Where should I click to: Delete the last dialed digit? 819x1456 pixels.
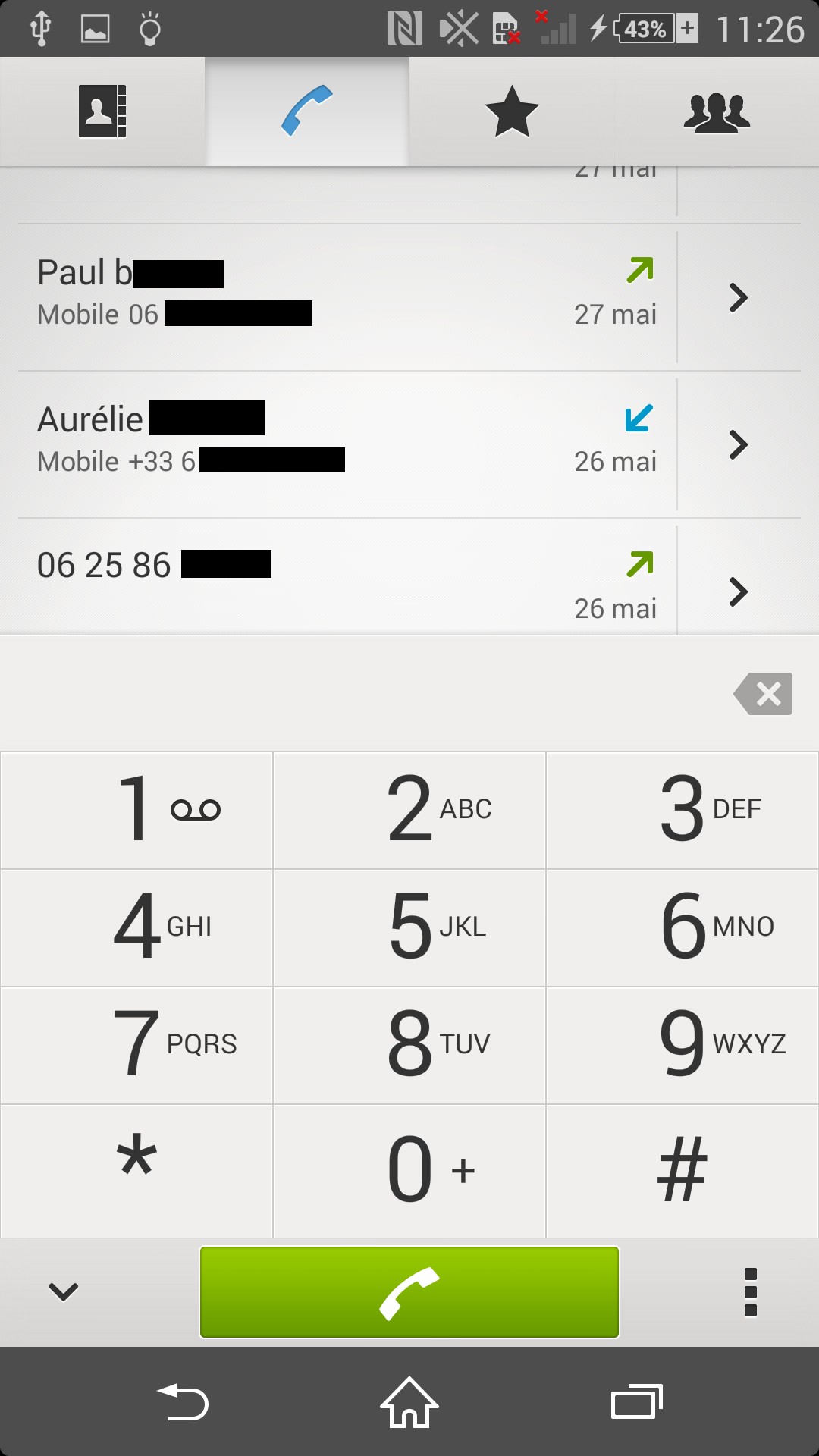pos(763,693)
